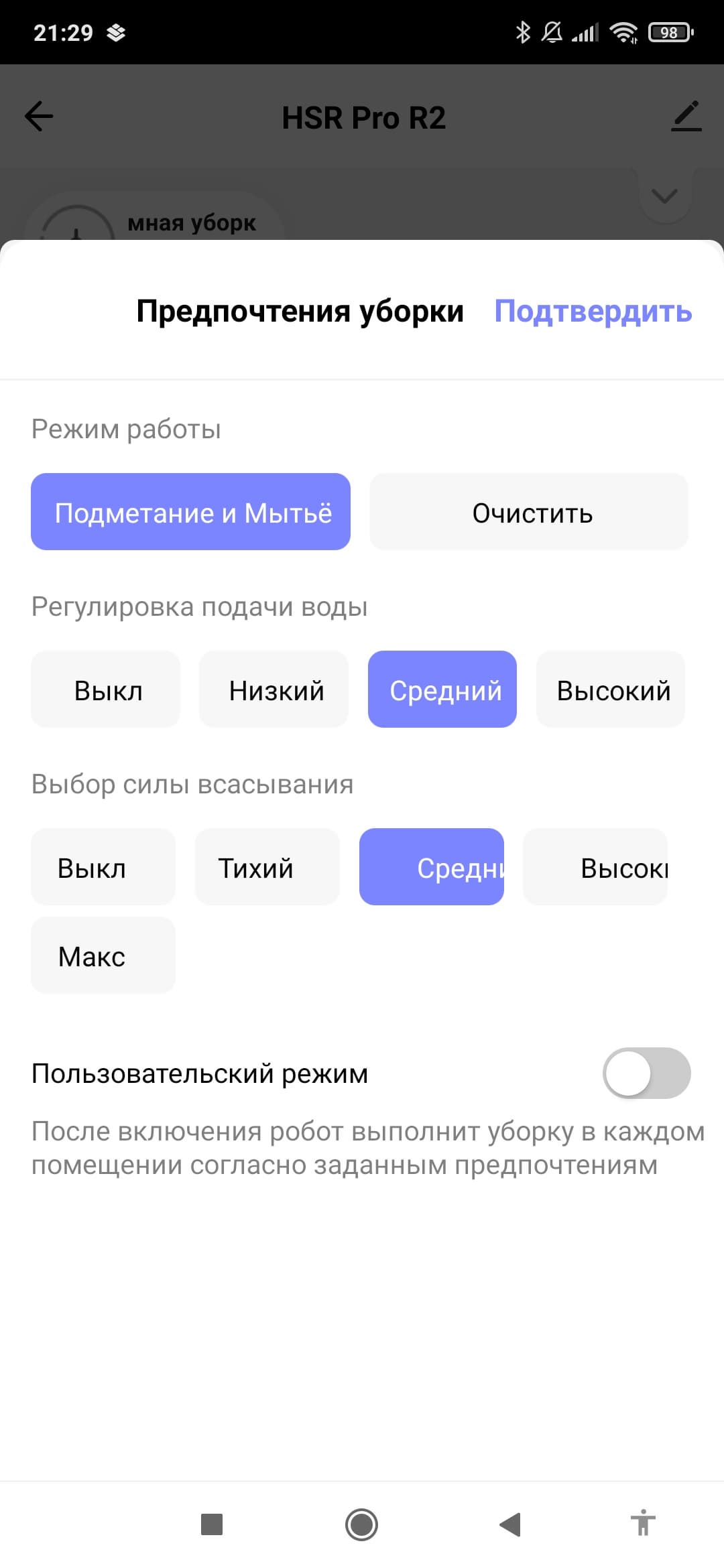Select Подметание и Мытьё work mode
This screenshot has width=724, height=1568.
191,512
